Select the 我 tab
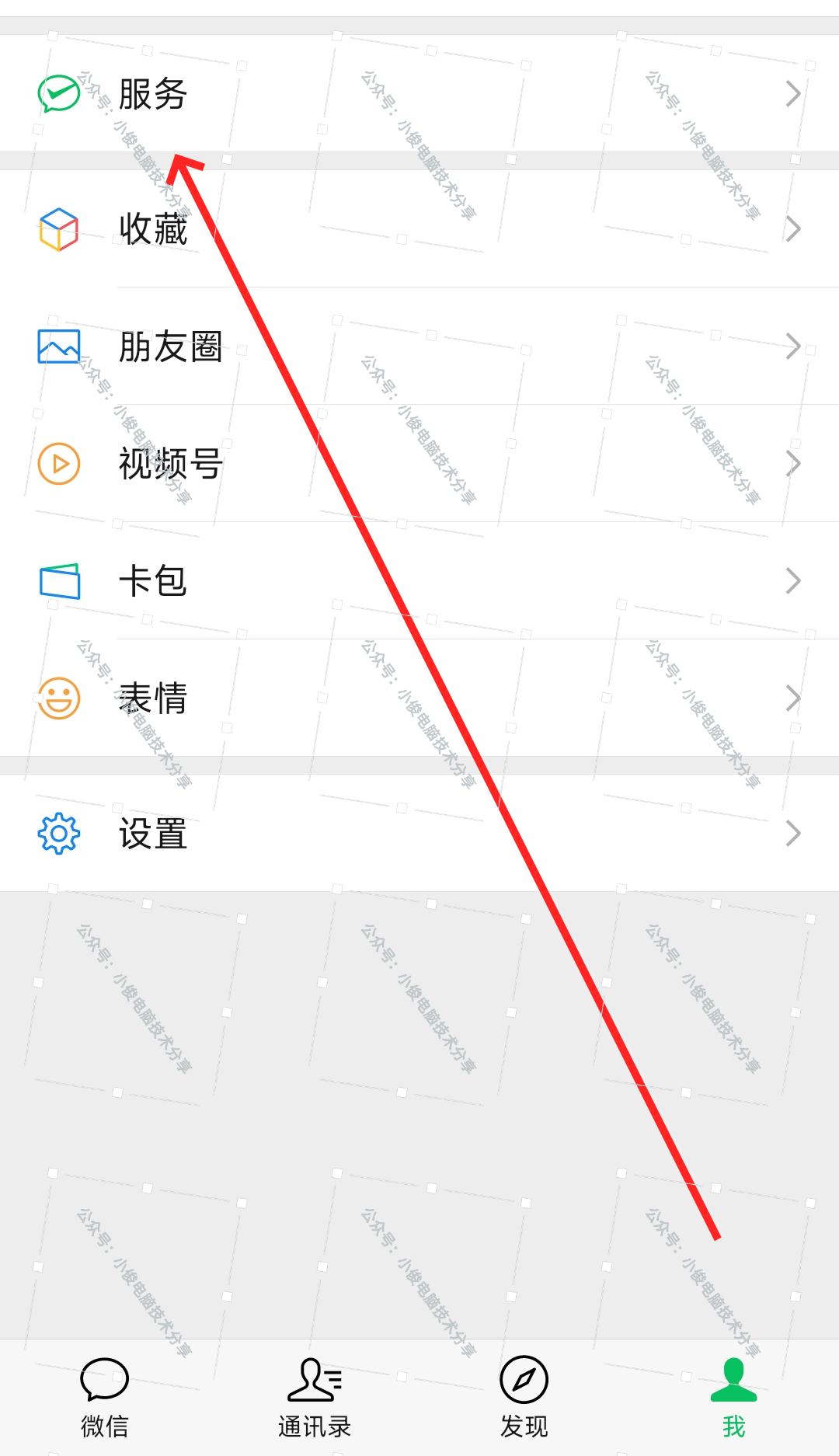This screenshot has width=839, height=1456. (x=734, y=1398)
